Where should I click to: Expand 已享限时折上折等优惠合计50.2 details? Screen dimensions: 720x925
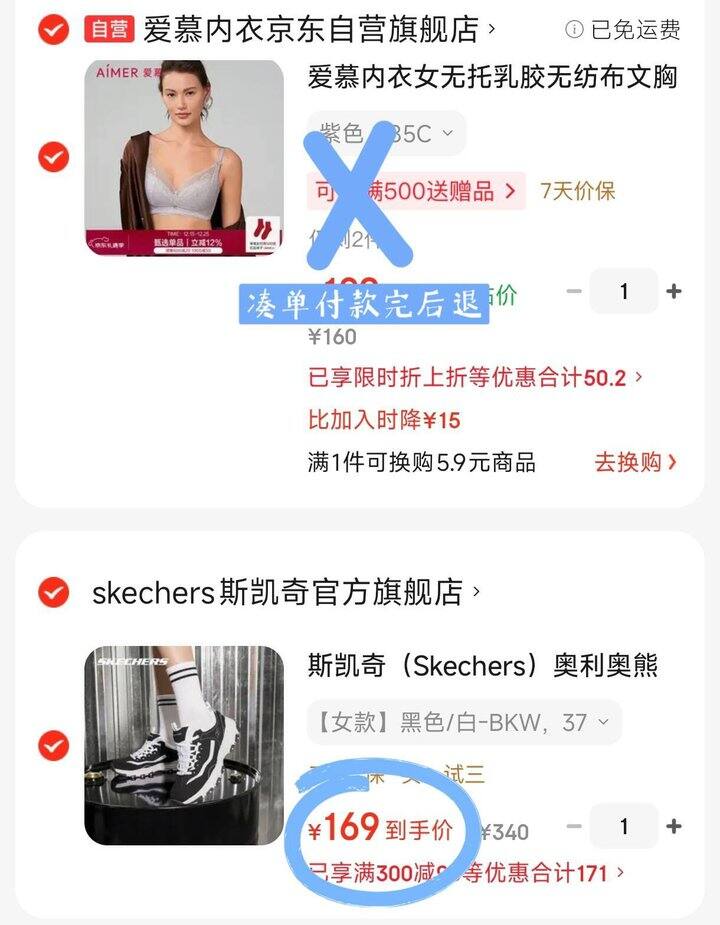tap(475, 378)
